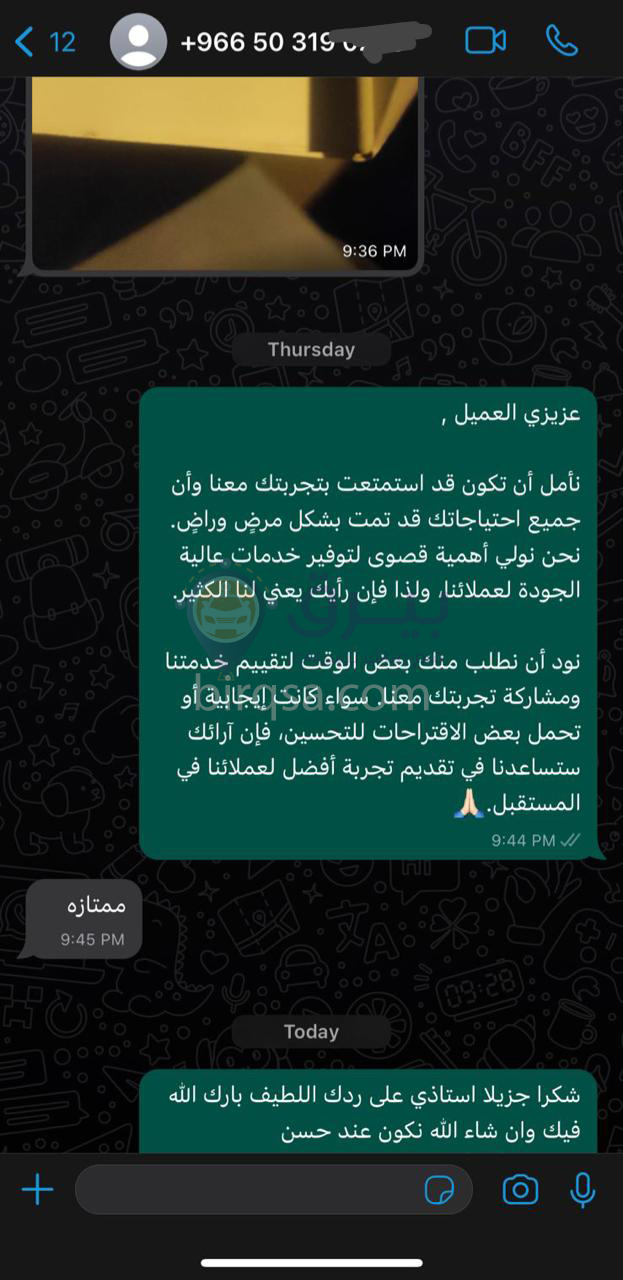The image size is (623, 1280).
Task: Go back to the chats list
Action: pyautogui.click(x=43, y=41)
